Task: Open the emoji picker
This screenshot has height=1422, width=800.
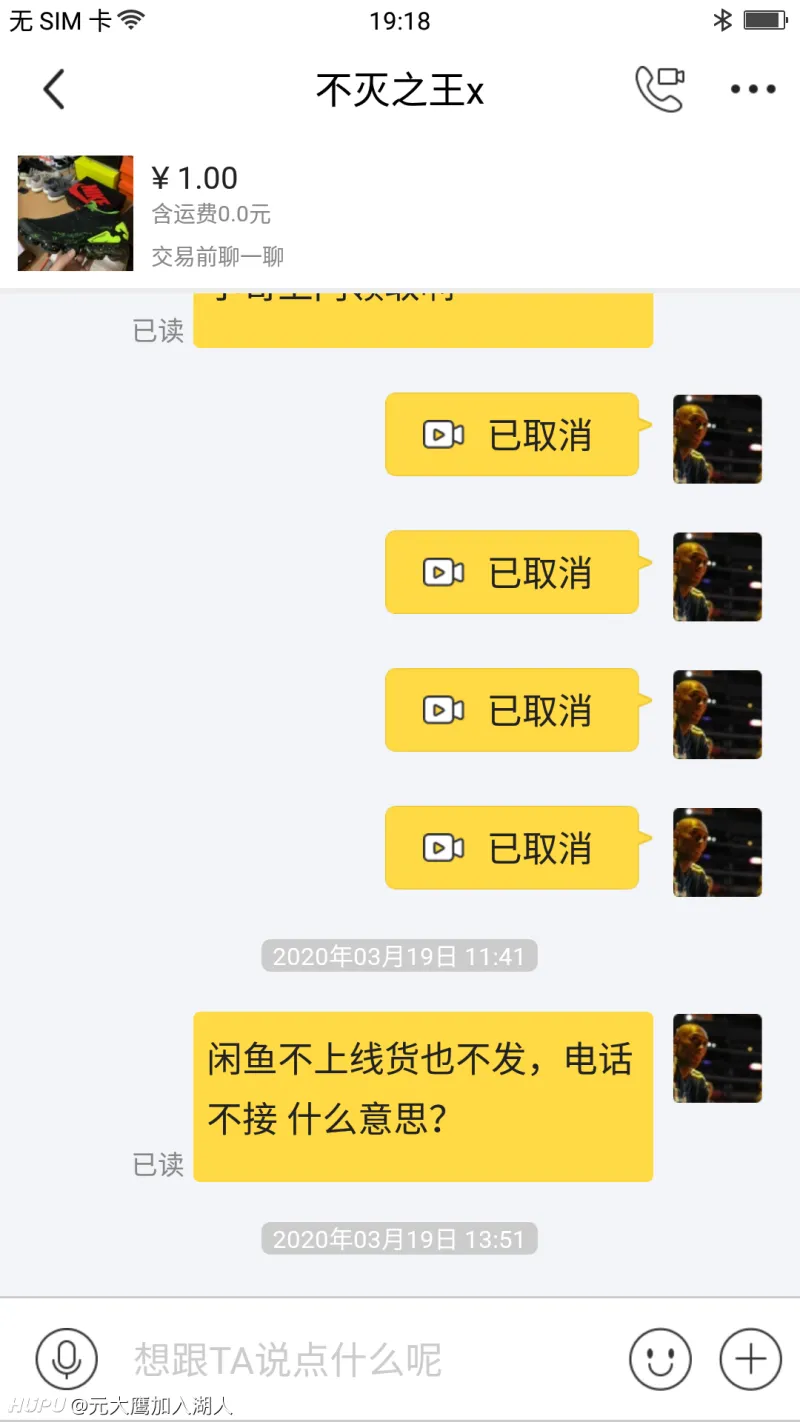Action: (660, 1359)
